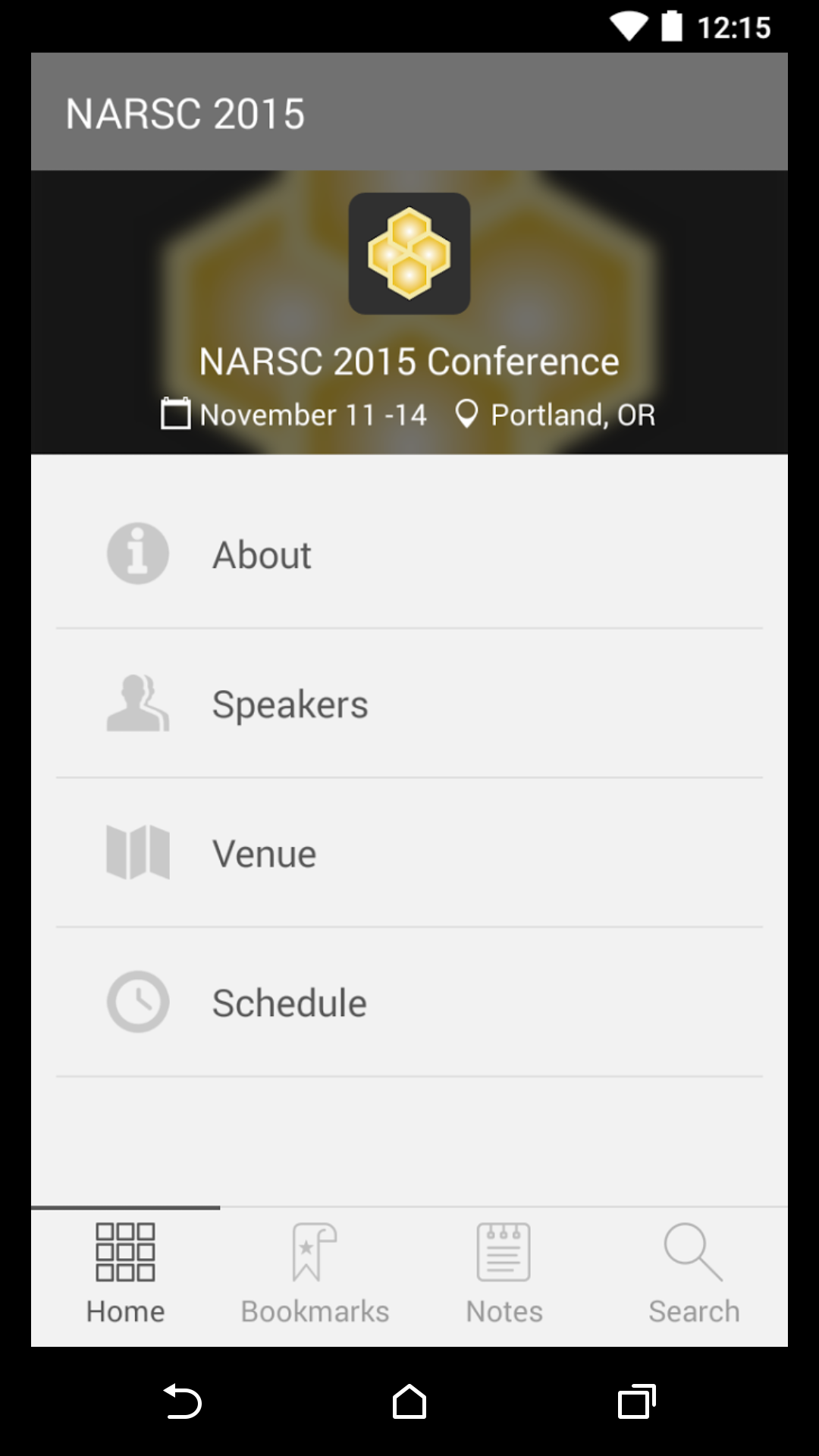Tap the system back button
This screenshot has height=1456, width=819.
coord(182,1401)
